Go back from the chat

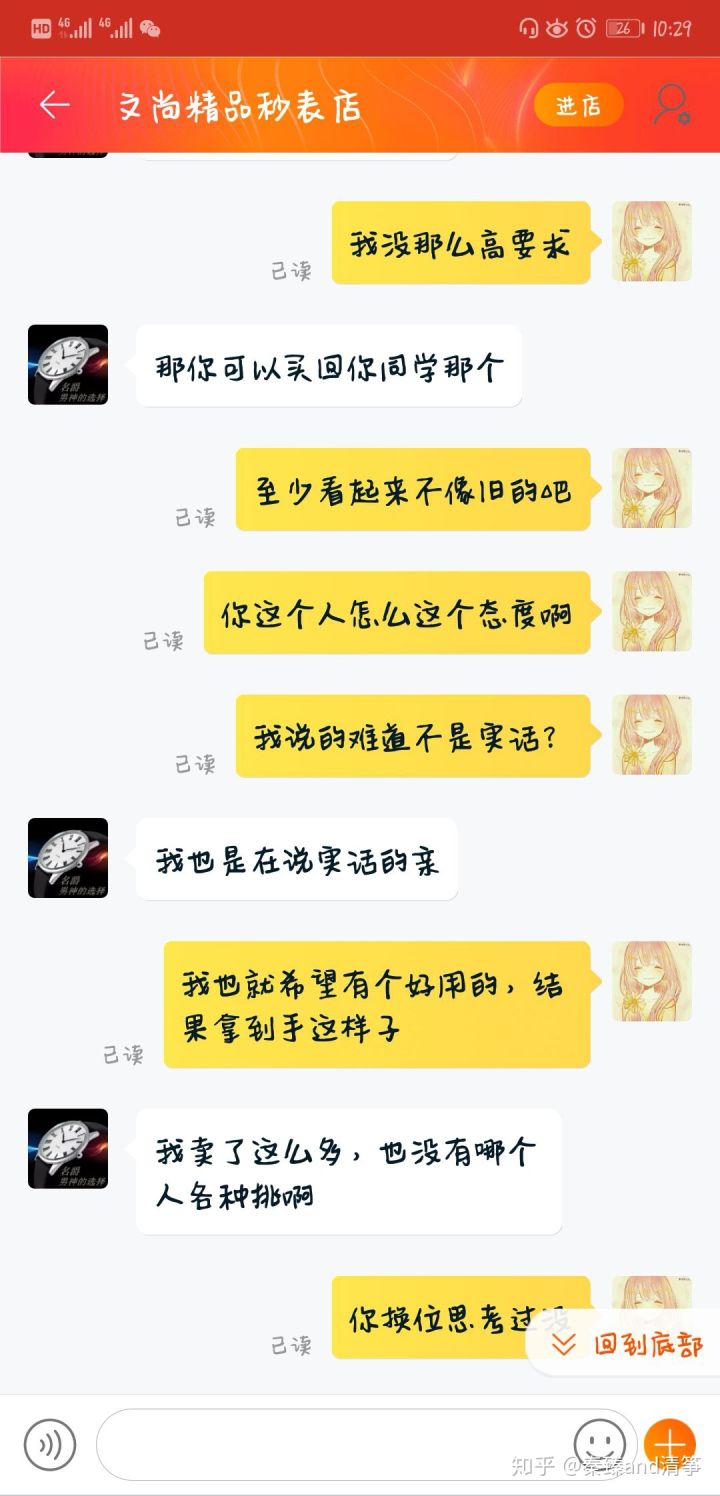pyautogui.click(x=54, y=105)
